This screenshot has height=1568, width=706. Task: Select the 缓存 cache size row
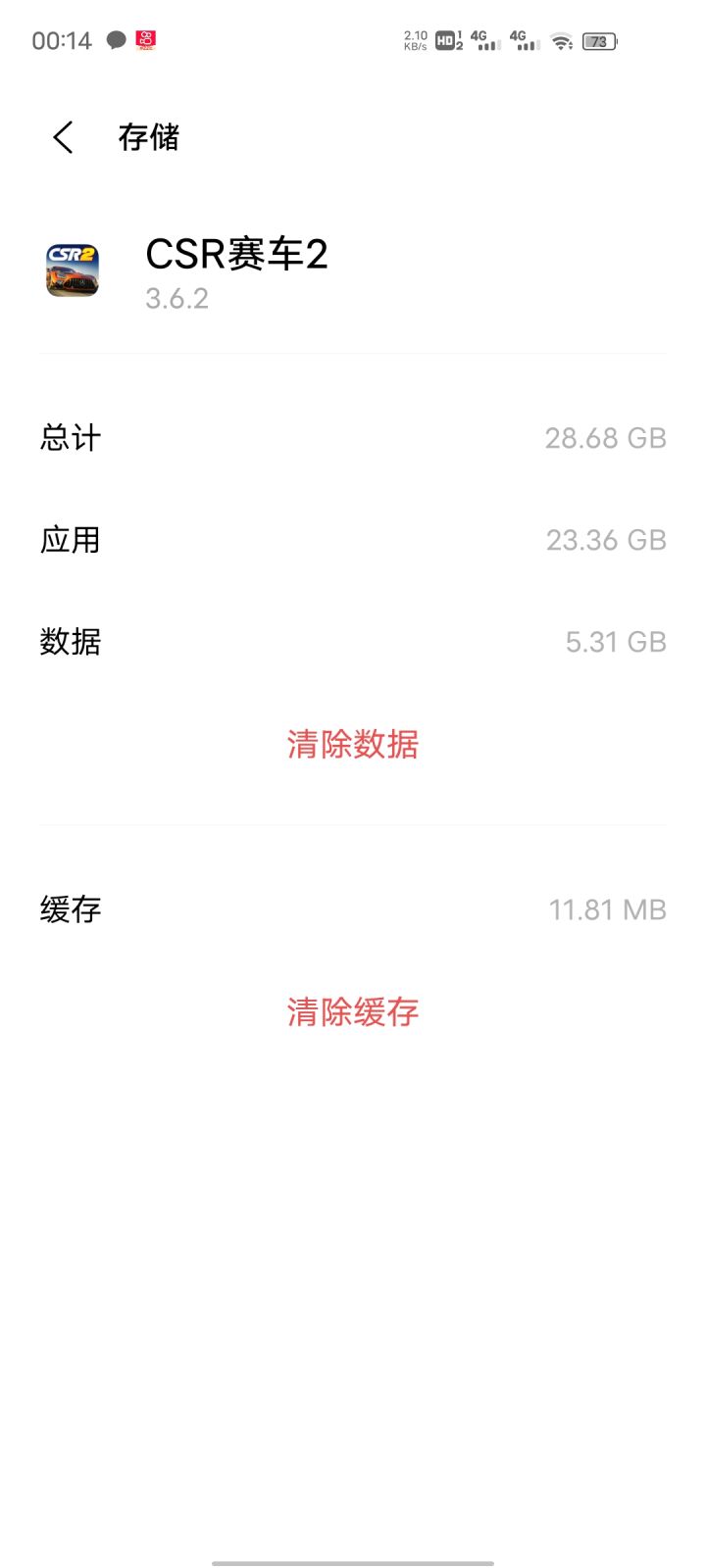tap(353, 909)
